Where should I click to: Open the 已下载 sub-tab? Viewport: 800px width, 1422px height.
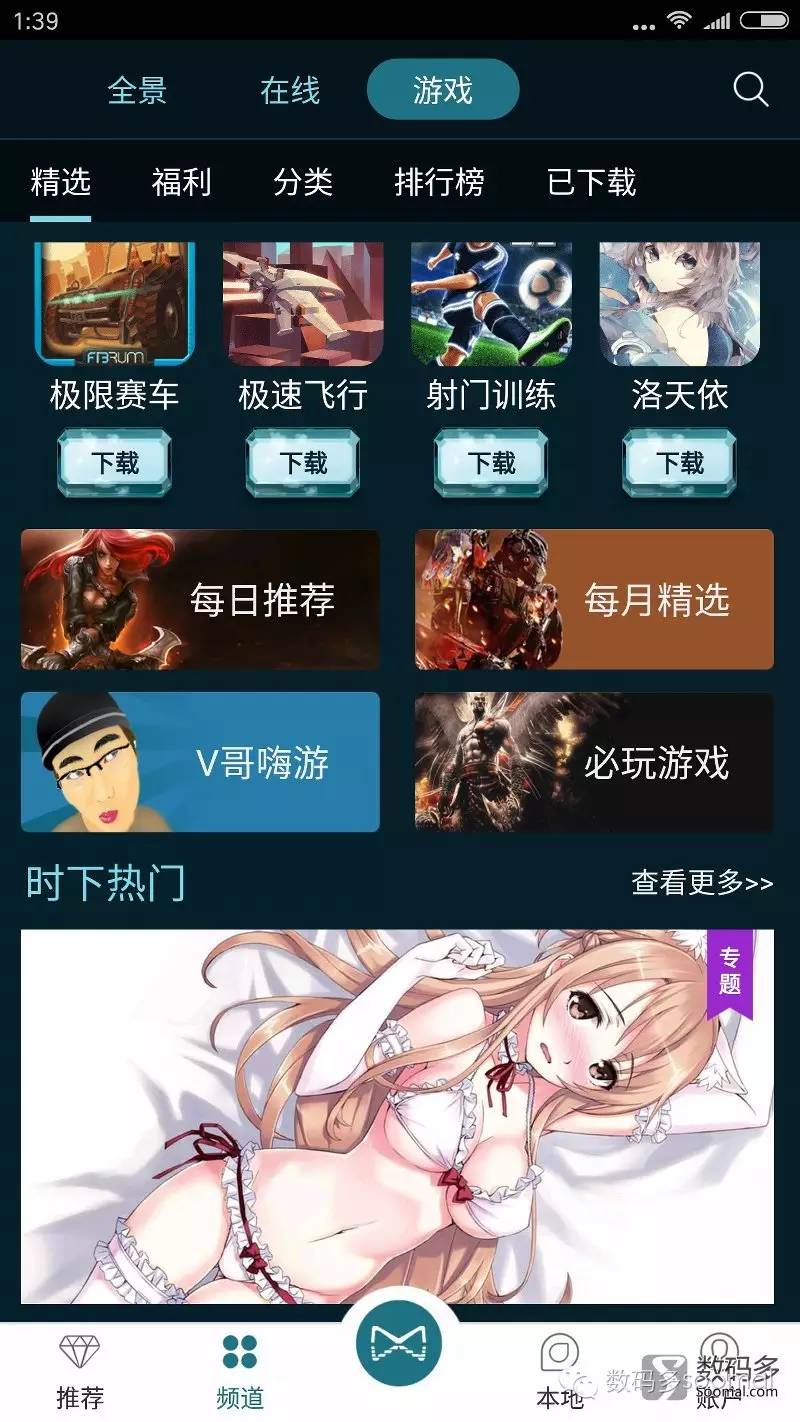(591, 182)
